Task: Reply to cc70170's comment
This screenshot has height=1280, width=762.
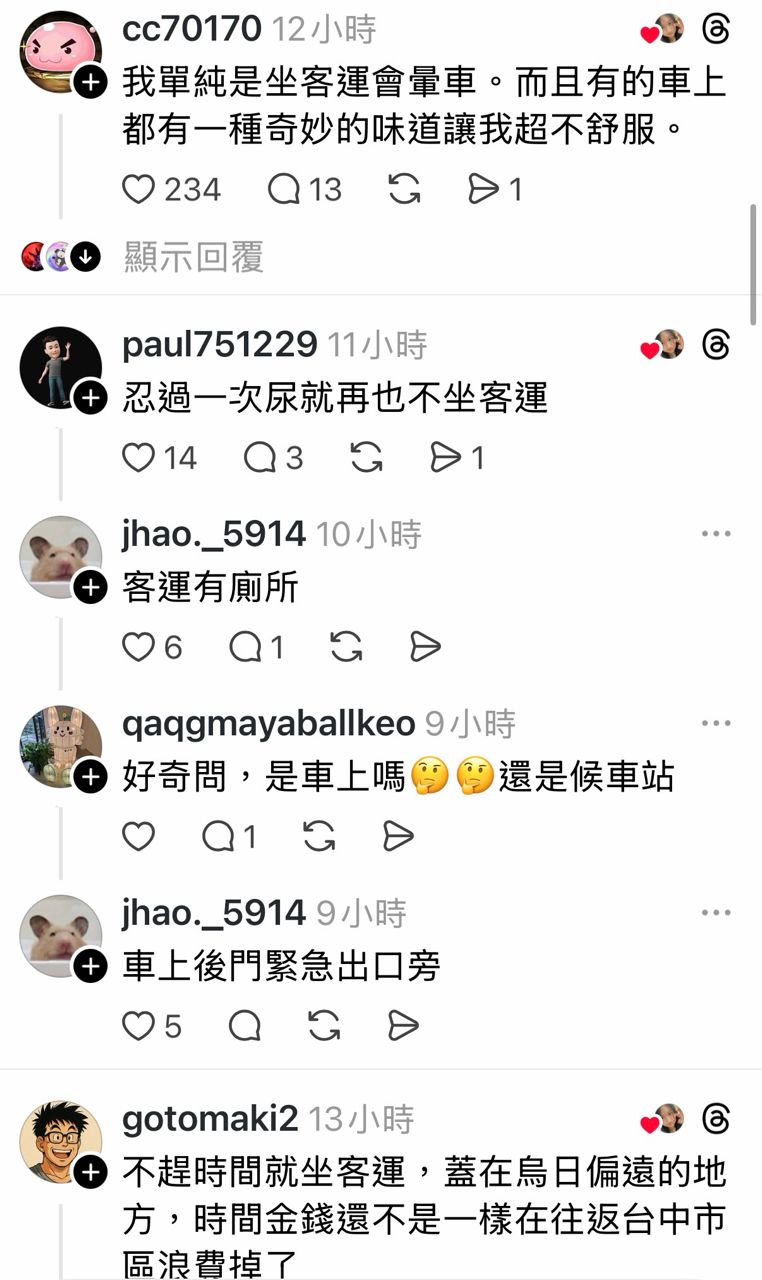Action: tap(284, 189)
